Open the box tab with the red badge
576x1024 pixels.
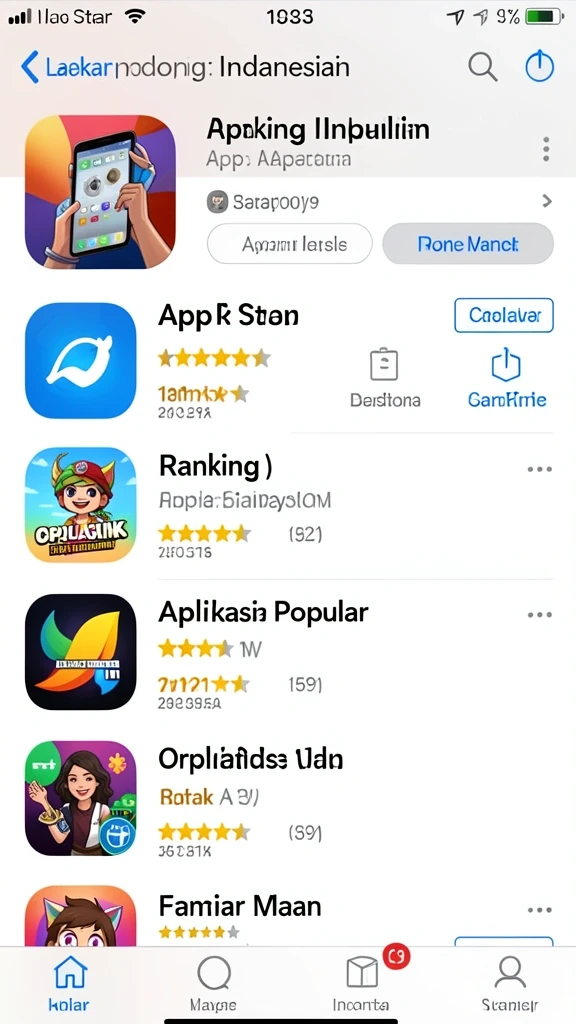[361, 983]
